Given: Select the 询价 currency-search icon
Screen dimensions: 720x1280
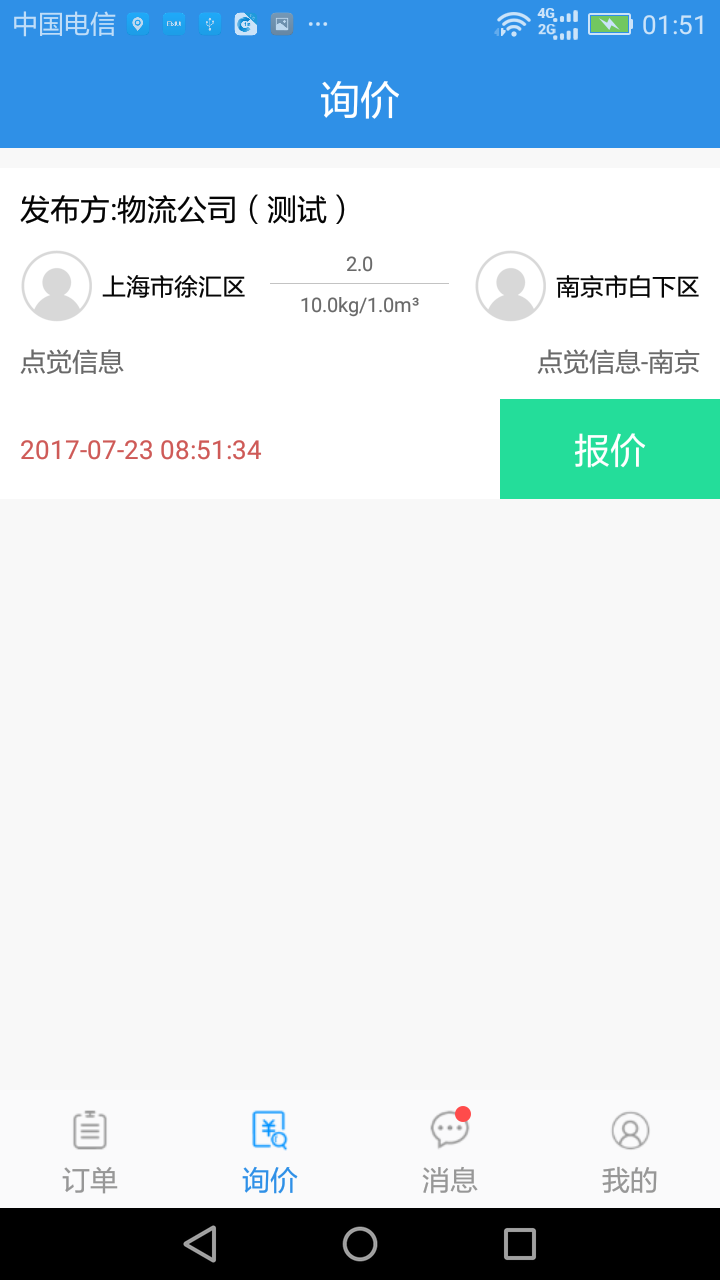Looking at the screenshot, I should (269, 1128).
